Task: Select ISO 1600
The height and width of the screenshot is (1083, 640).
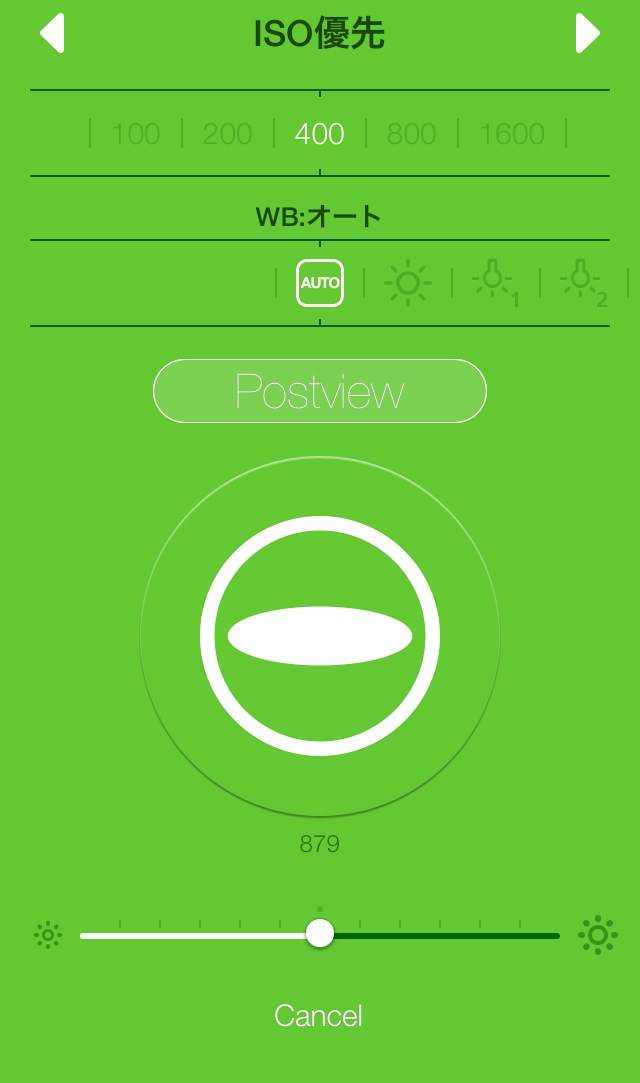Action: (512, 133)
